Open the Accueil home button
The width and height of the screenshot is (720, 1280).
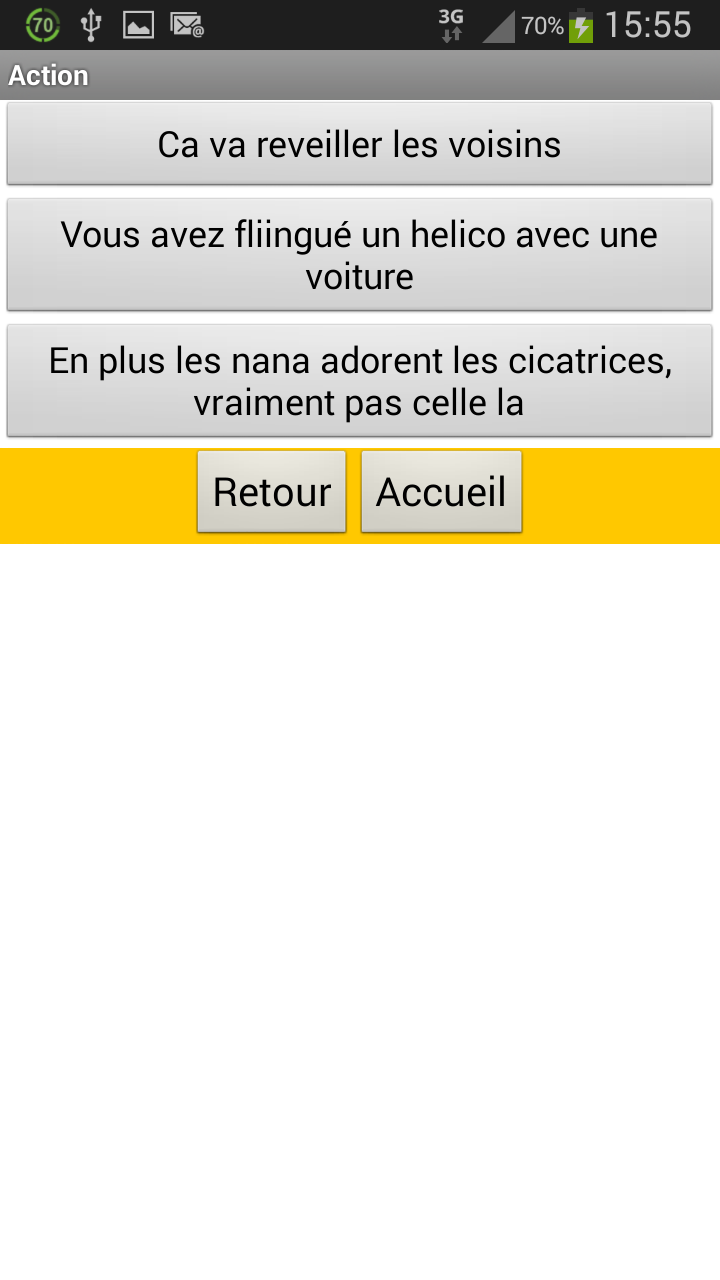tap(441, 492)
